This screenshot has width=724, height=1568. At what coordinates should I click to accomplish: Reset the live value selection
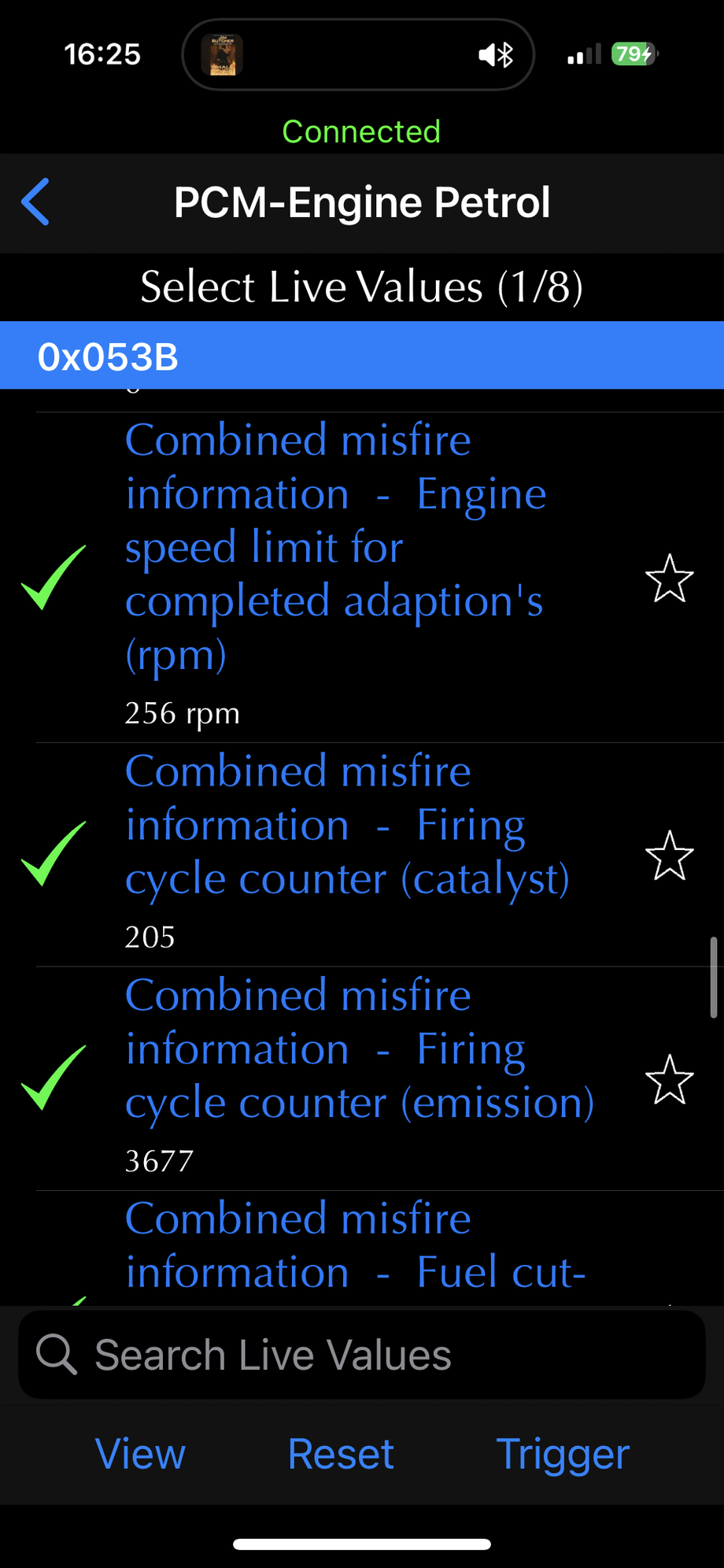pyautogui.click(x=341, y=1453)
